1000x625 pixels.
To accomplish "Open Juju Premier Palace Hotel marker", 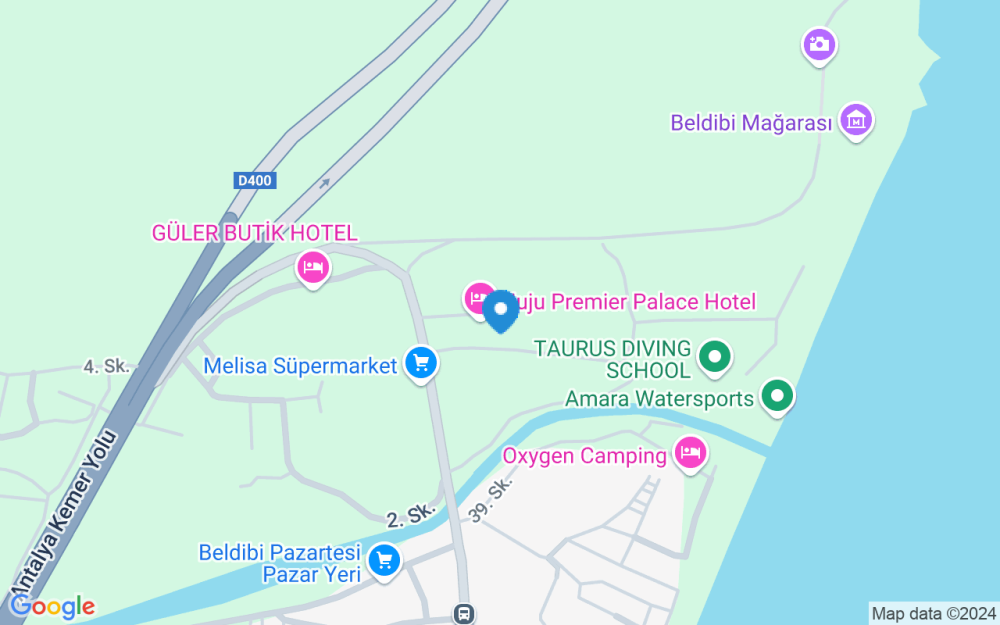I will (478, 298).
